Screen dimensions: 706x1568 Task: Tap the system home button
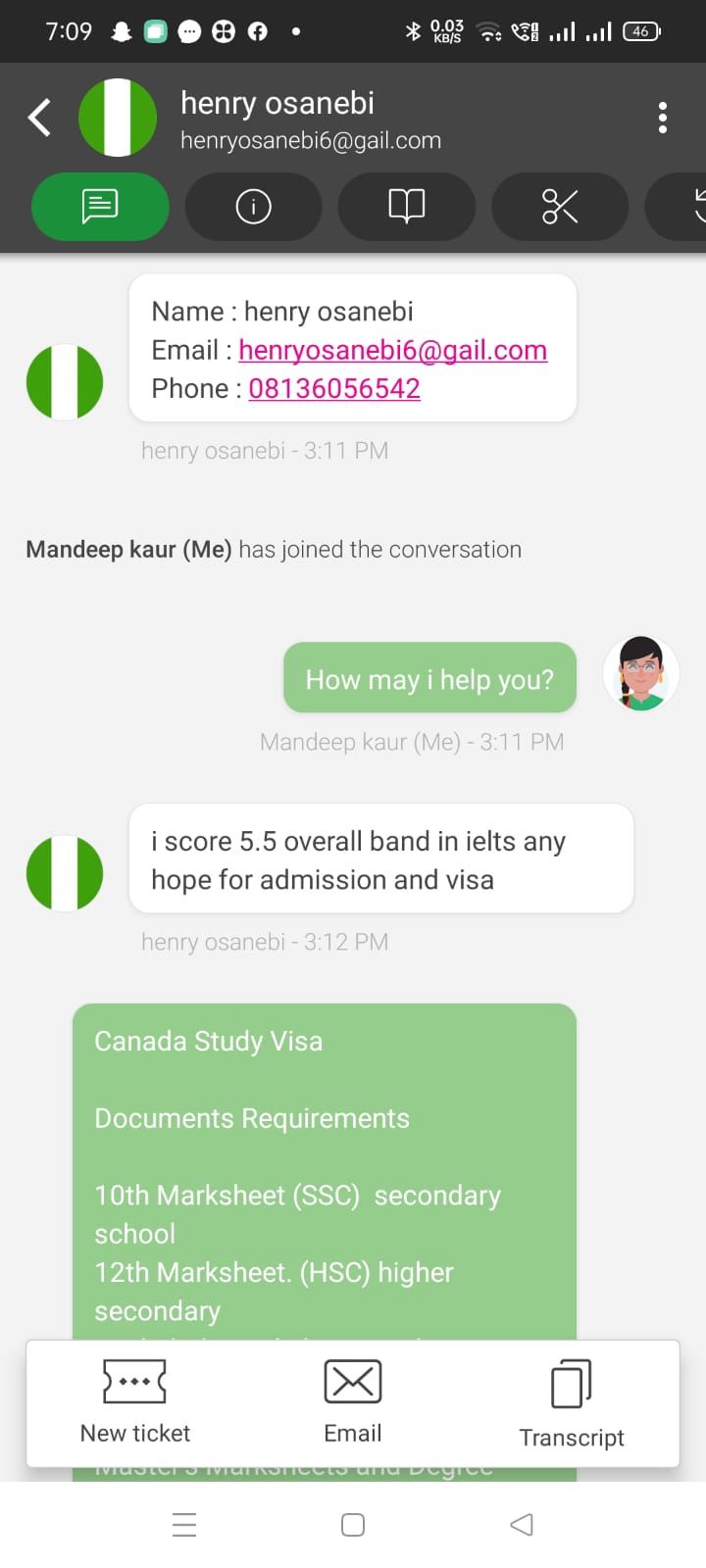tap(353, 1525)
